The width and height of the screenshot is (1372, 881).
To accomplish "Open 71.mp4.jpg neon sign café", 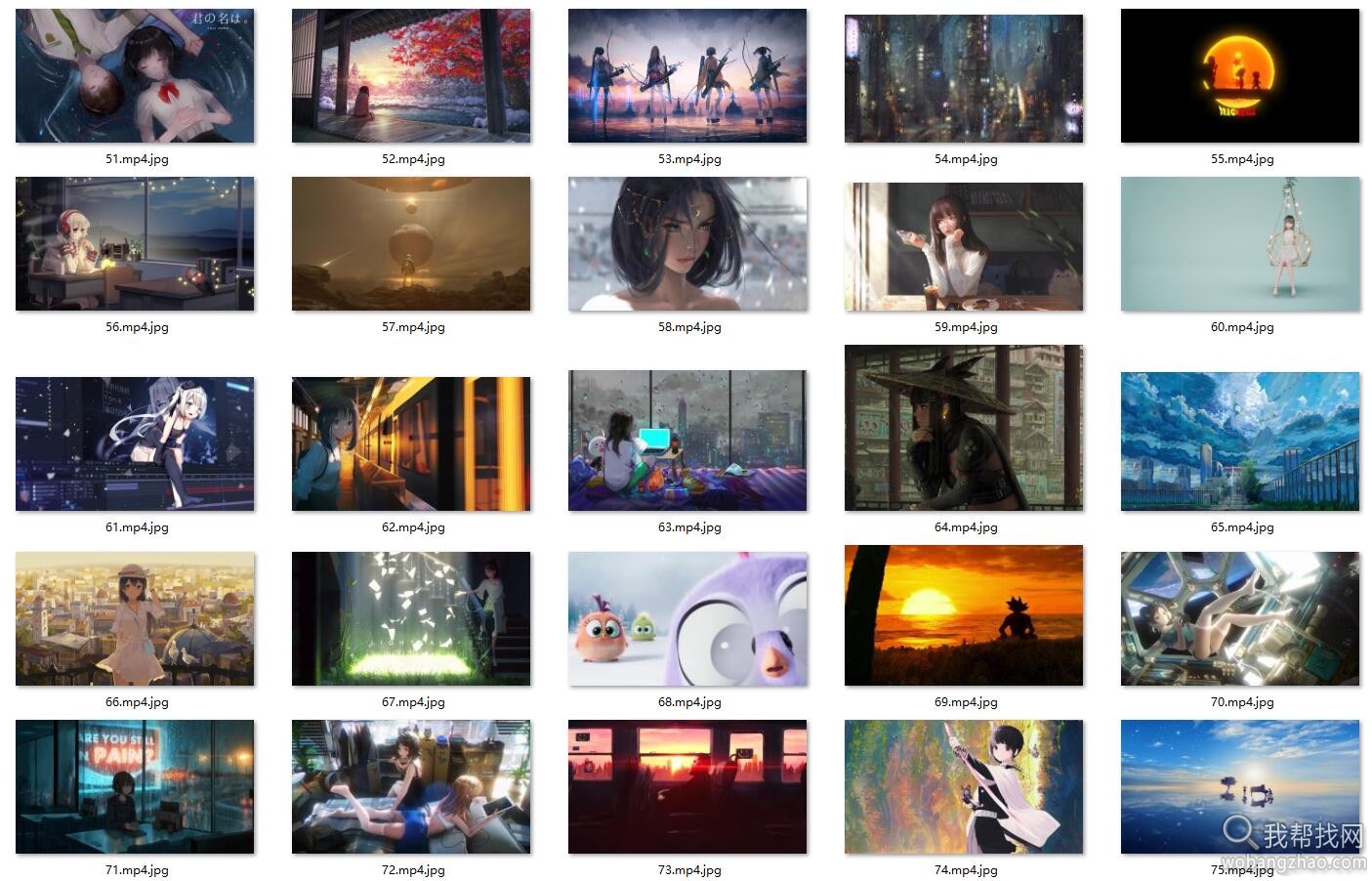I will click(x=135, y=787).
